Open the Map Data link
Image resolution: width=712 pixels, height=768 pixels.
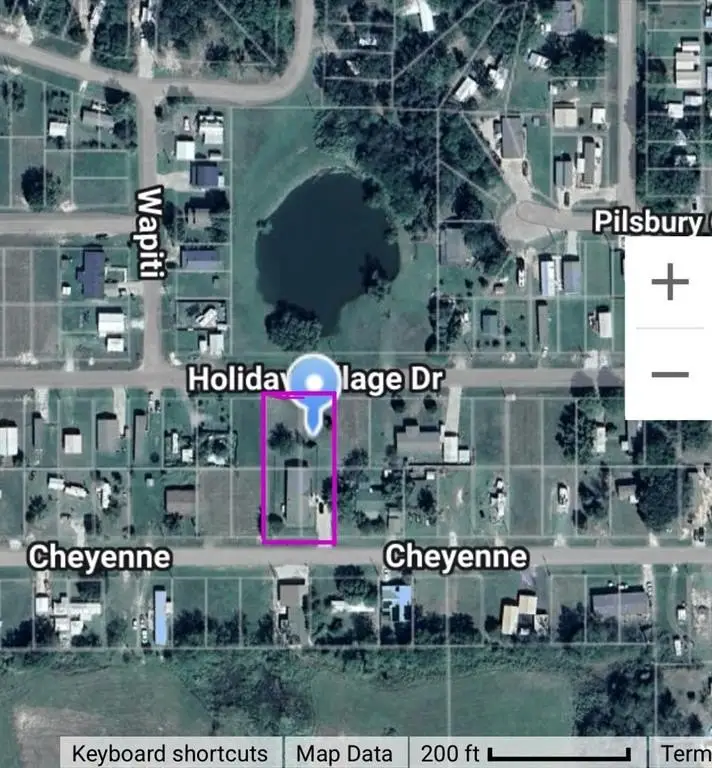(345, 753)
